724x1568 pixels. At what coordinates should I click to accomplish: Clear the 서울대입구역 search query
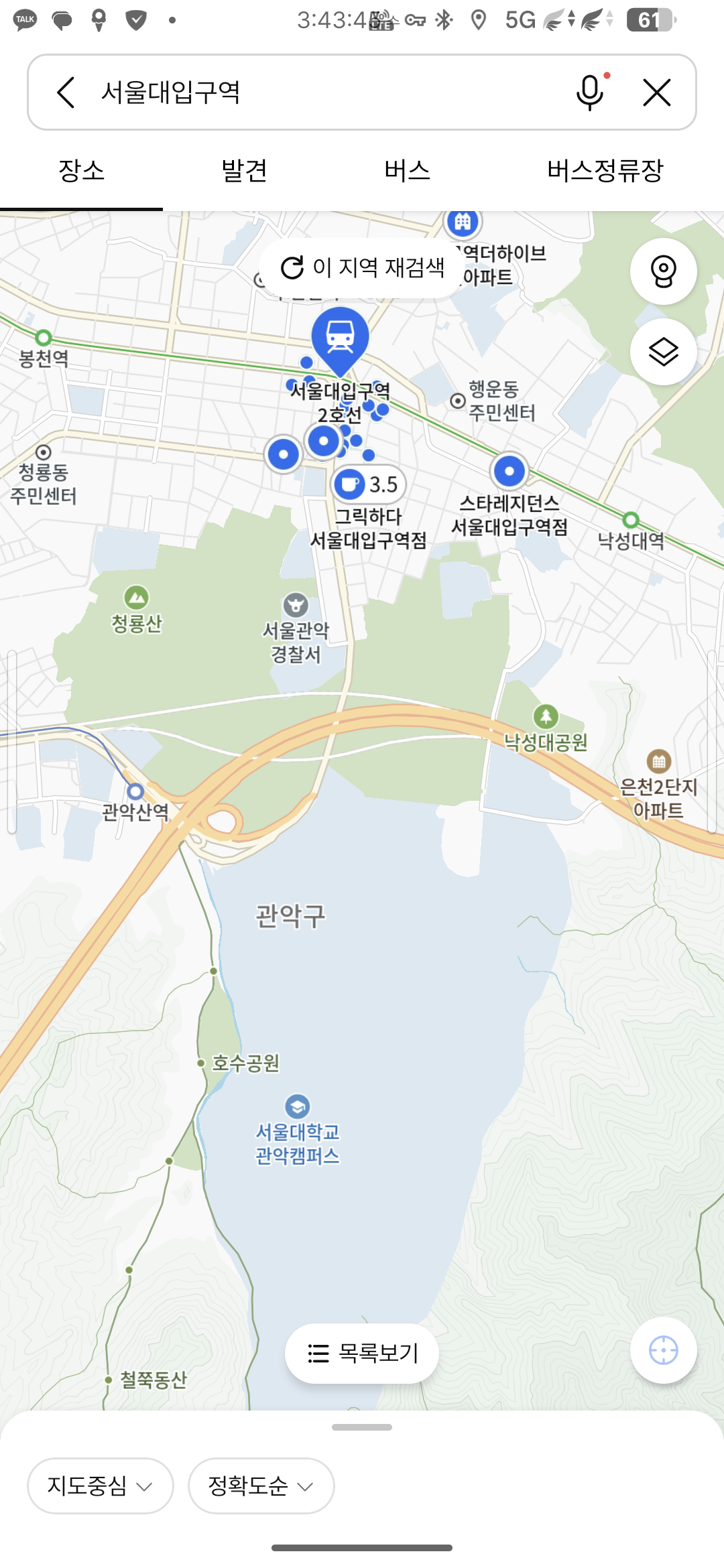(656, 92)
